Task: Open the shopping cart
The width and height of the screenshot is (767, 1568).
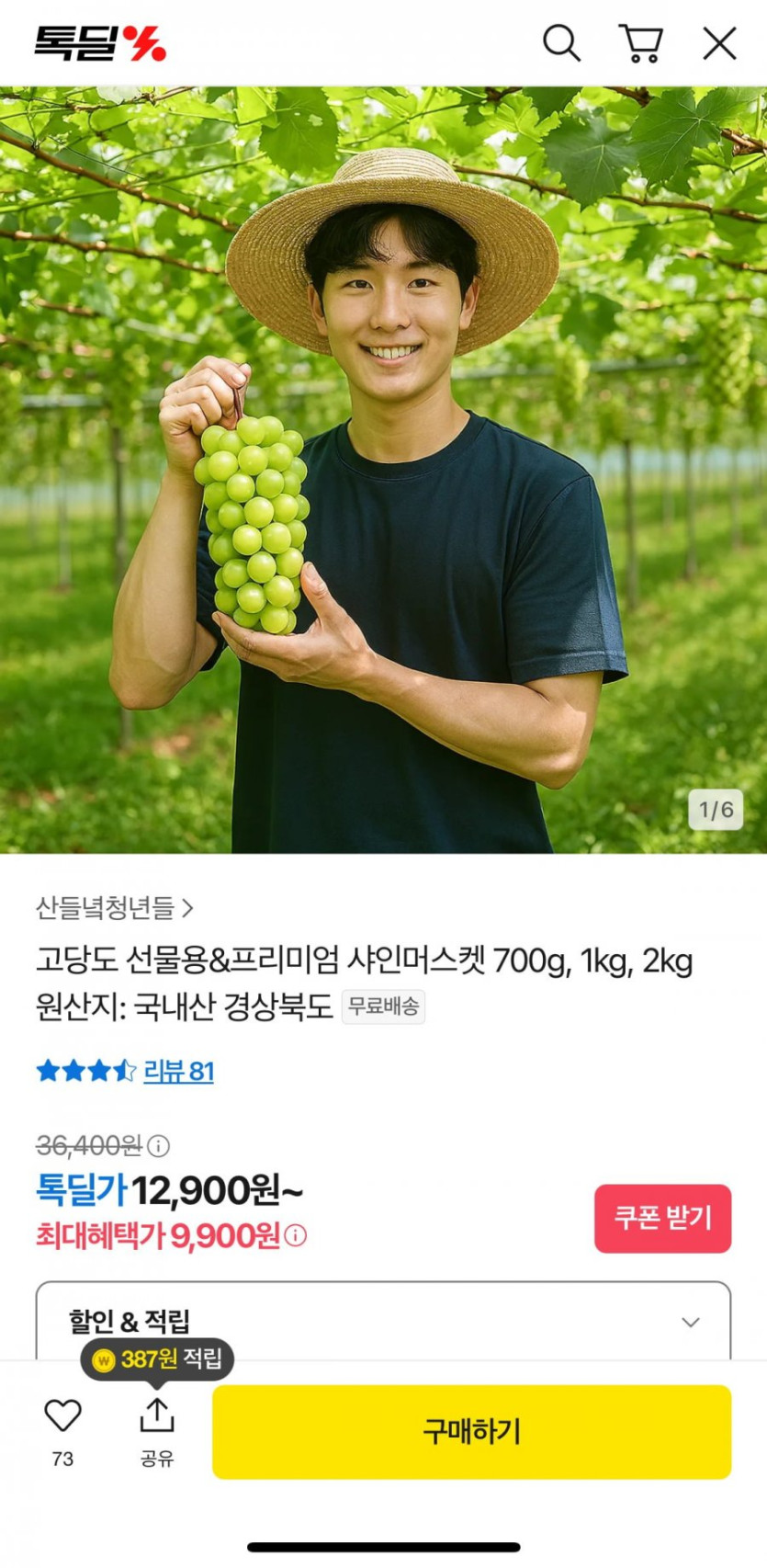Action: coord(640,43)
